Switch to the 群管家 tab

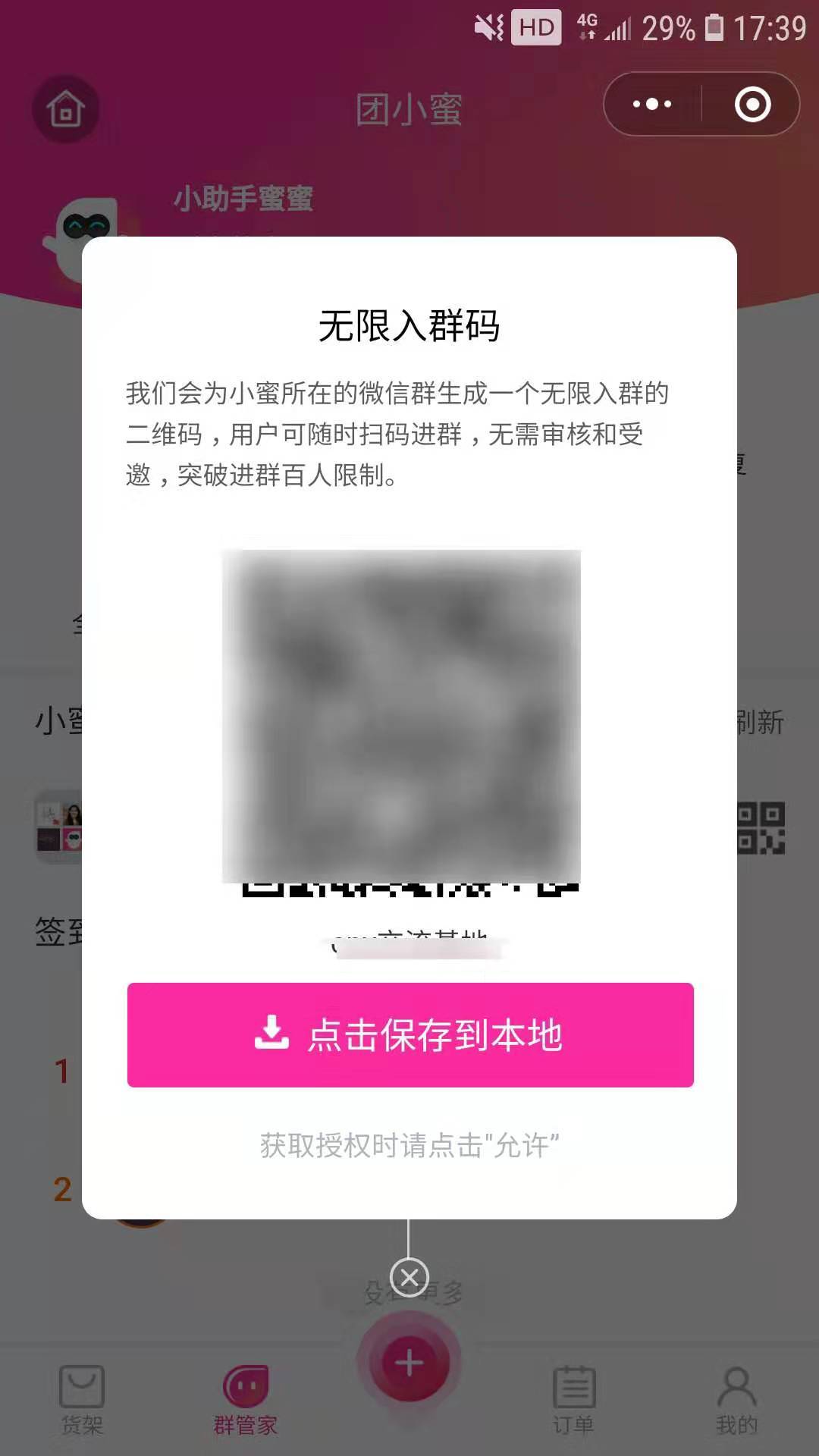(245, 1400)
